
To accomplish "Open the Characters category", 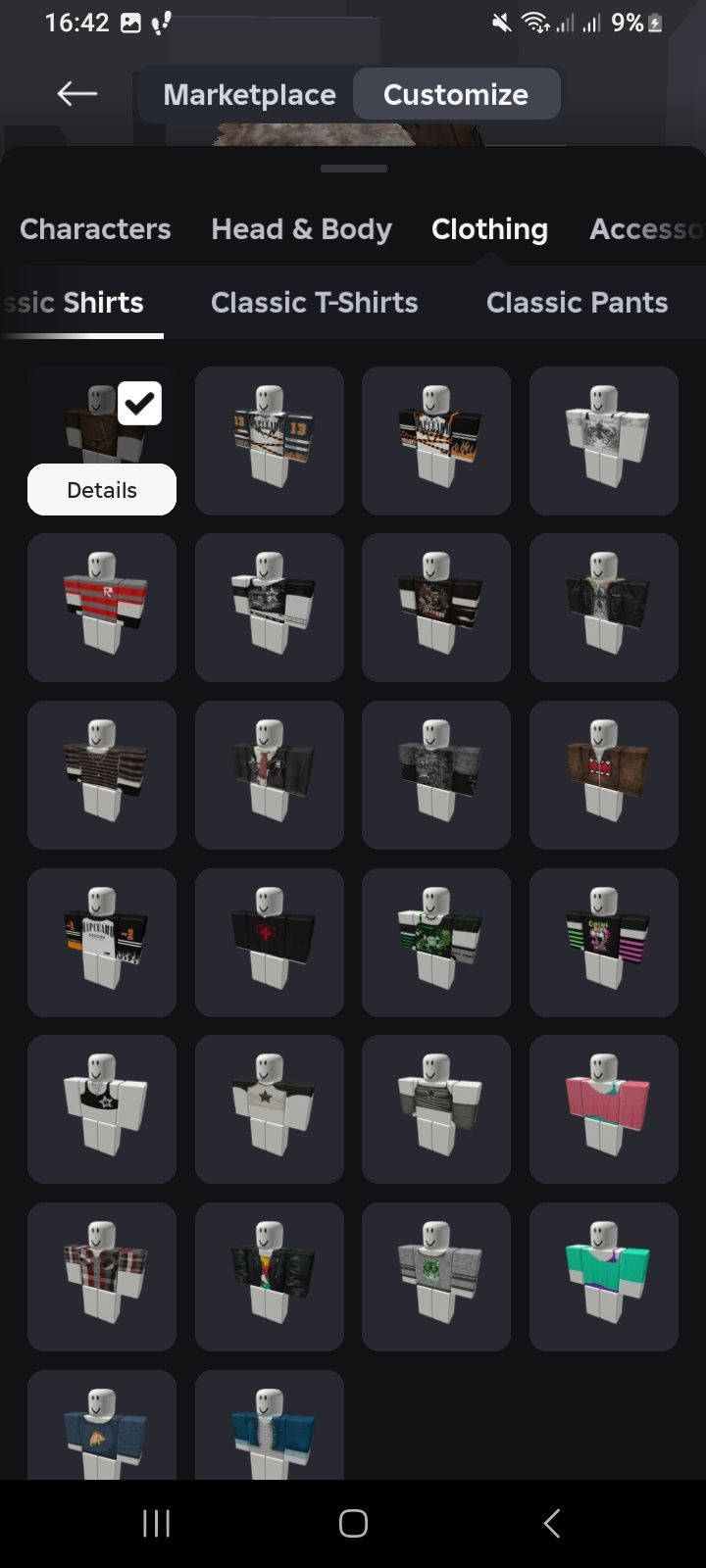I will pos(95,229).
